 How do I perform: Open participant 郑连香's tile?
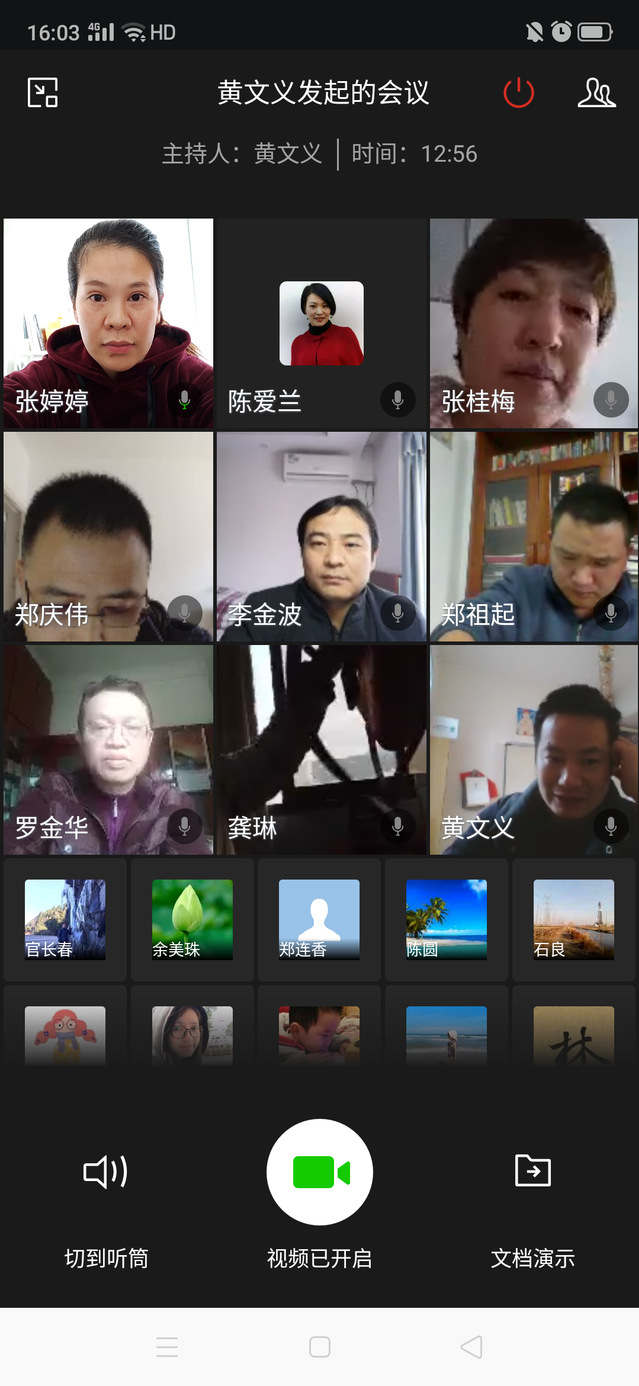pyautogui.click(x=319, y=919)
